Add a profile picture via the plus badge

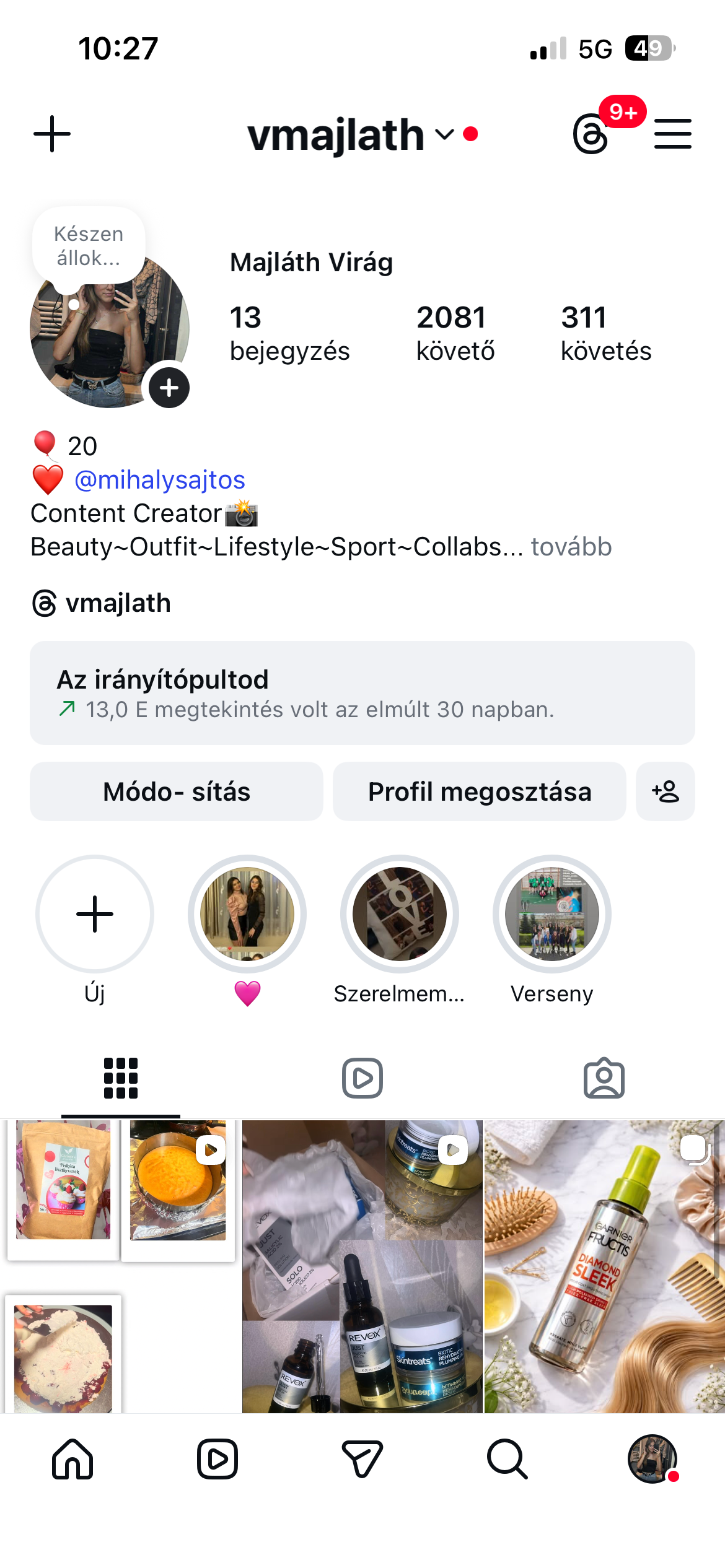169,386
